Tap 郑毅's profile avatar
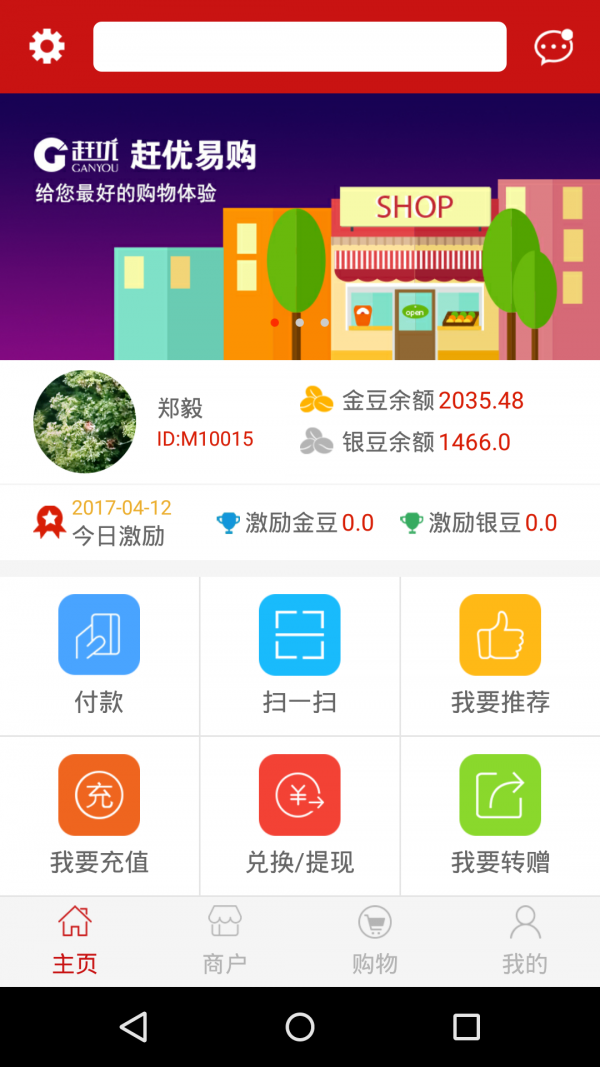The width and height of the screenshot is (600, 1067). (x=84, y=422)
